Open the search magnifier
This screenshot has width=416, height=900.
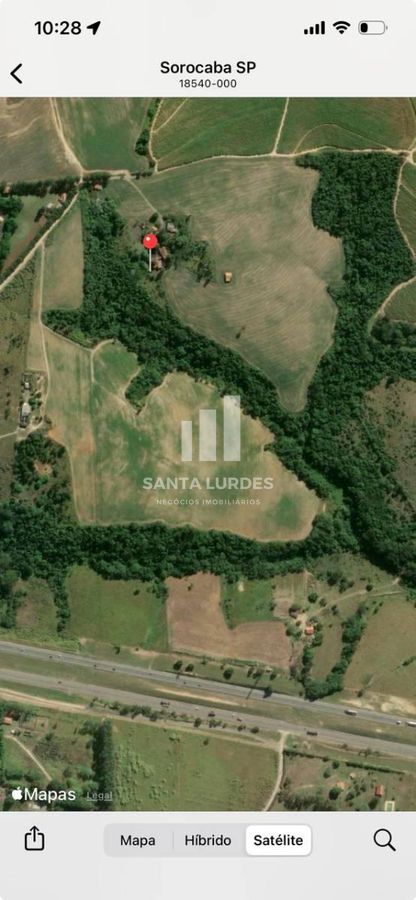[384, 840]
